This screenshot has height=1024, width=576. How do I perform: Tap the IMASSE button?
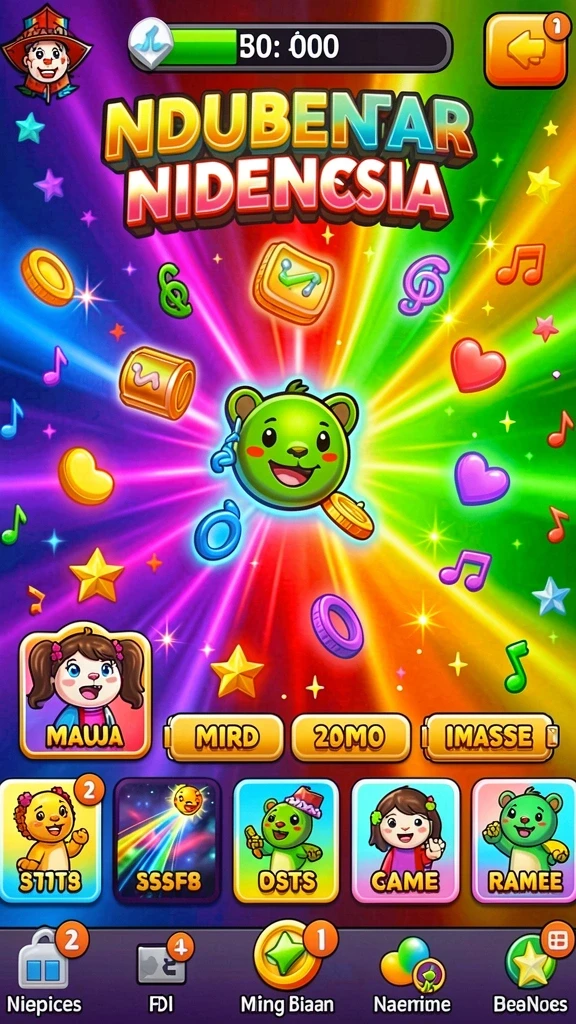[x=488, y=738]
